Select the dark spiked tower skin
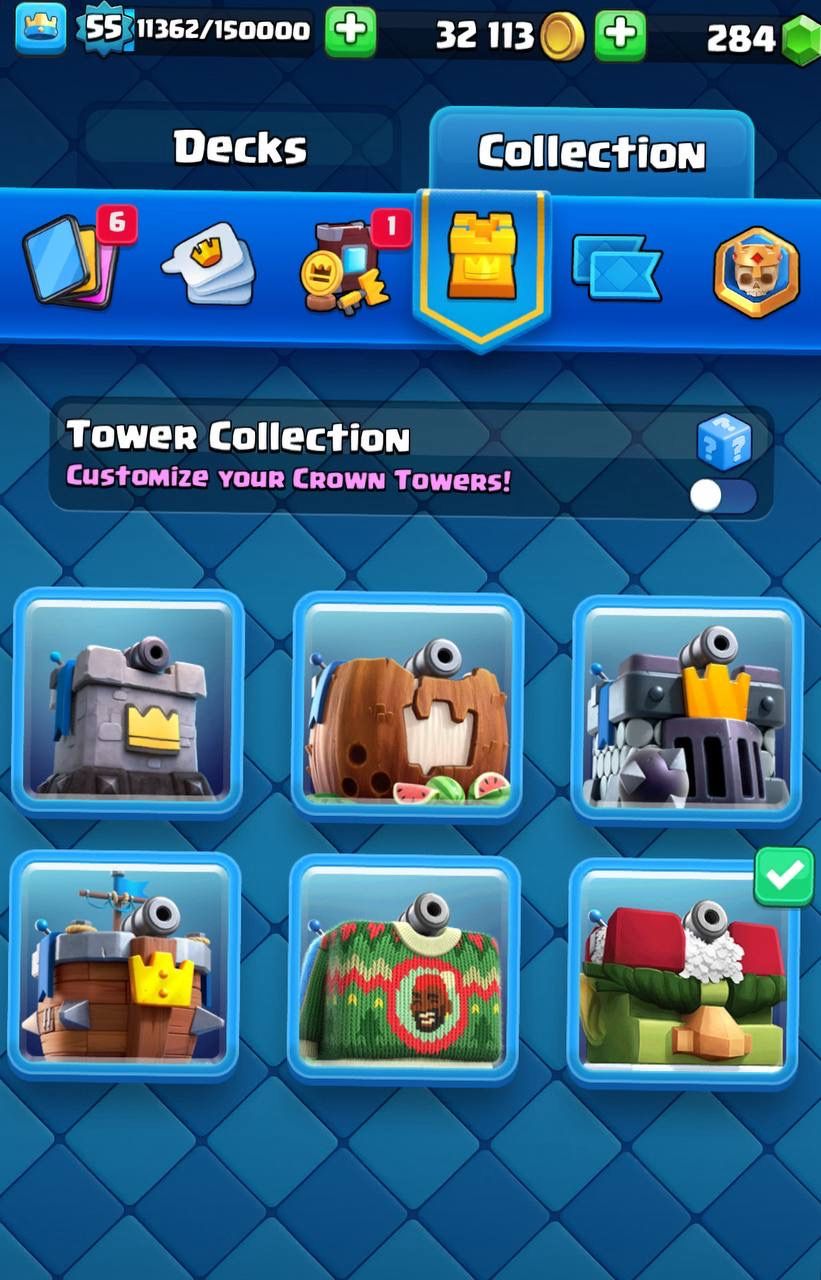The height and width of the screenshot is (1280, 821). click(687, 708)
